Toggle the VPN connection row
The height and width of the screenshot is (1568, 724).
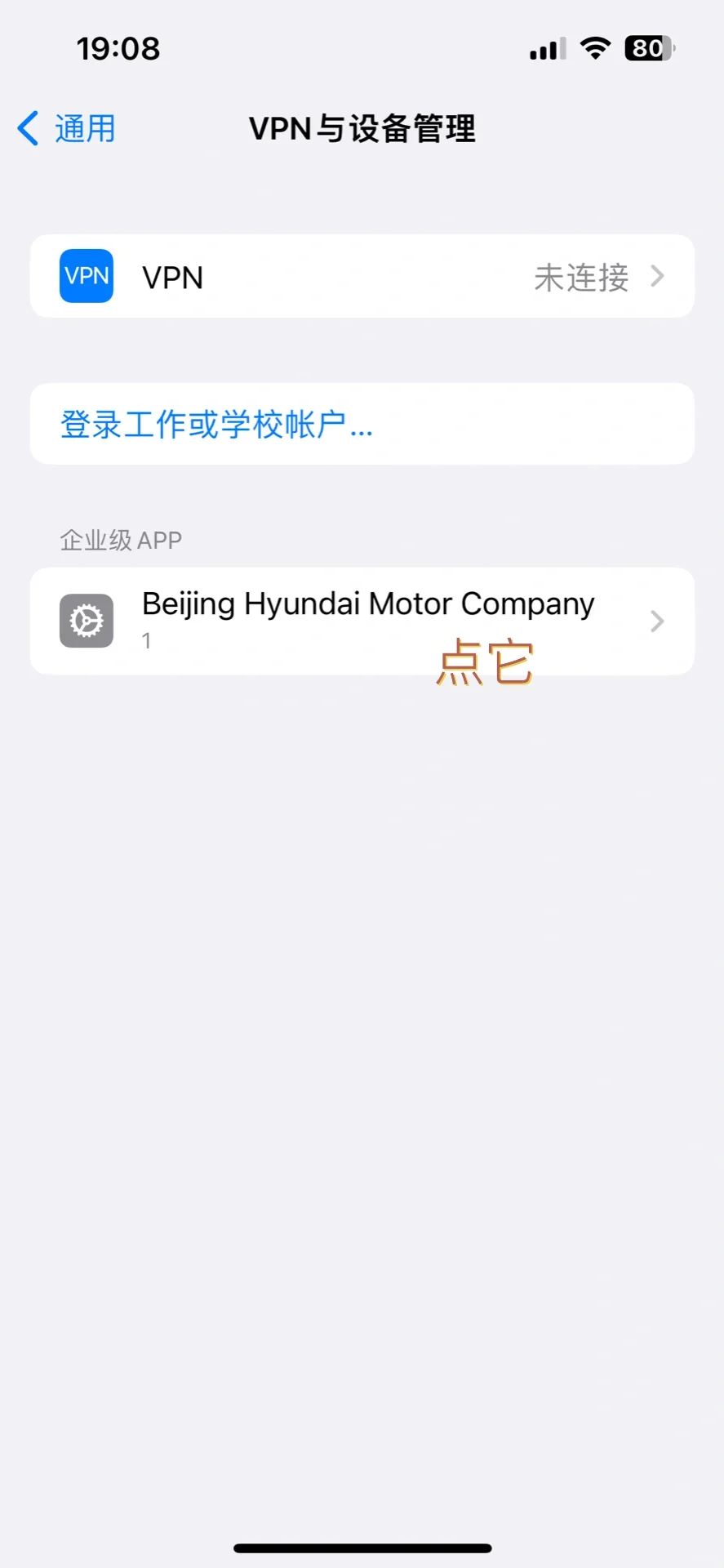click(362, 276)
